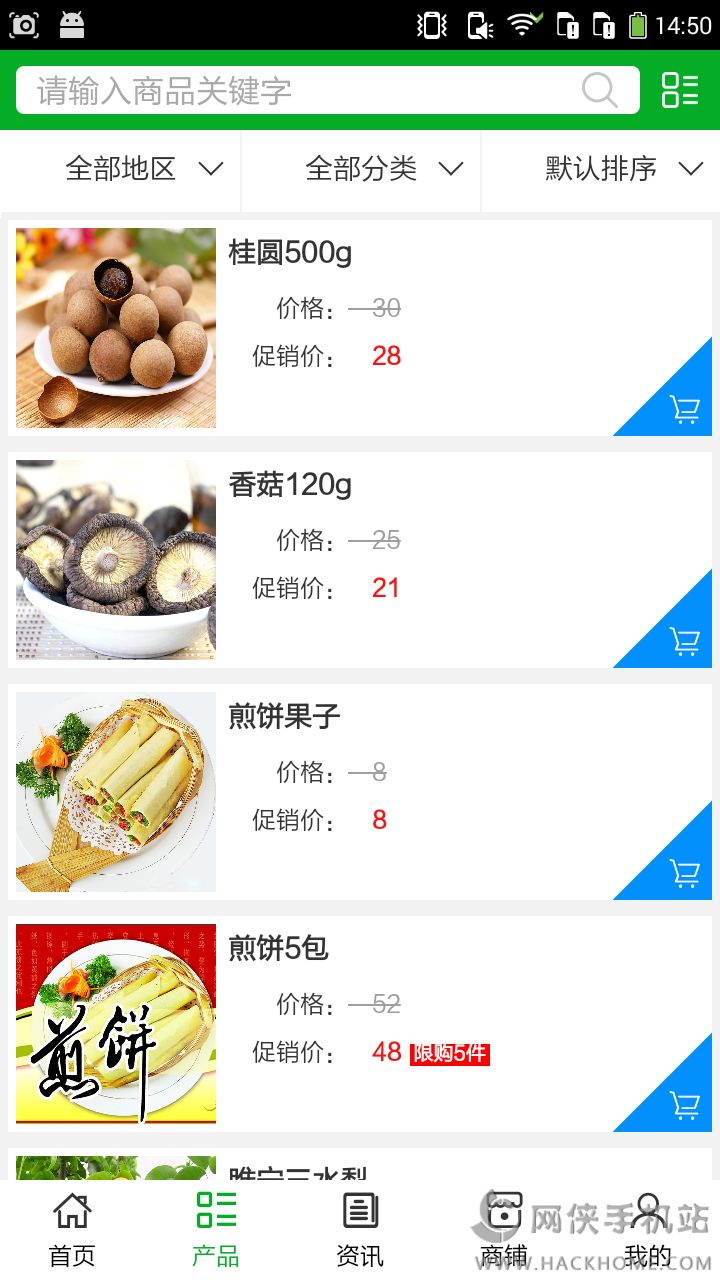Add 香菇120g to the cart
The height and width of the screenshot is (1280, 720).
click(x=684, y=640)
